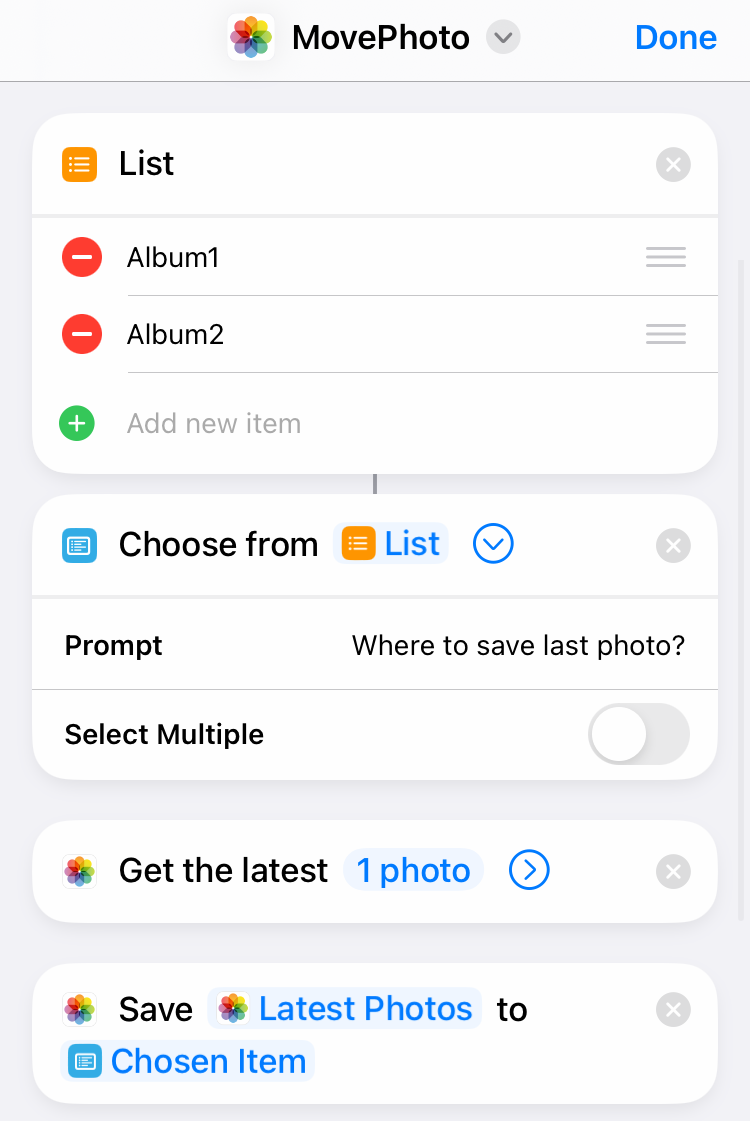Delete Album1 with red minus
The height and width of the screenshot is (1121, 750).
[x=82, y=258]
